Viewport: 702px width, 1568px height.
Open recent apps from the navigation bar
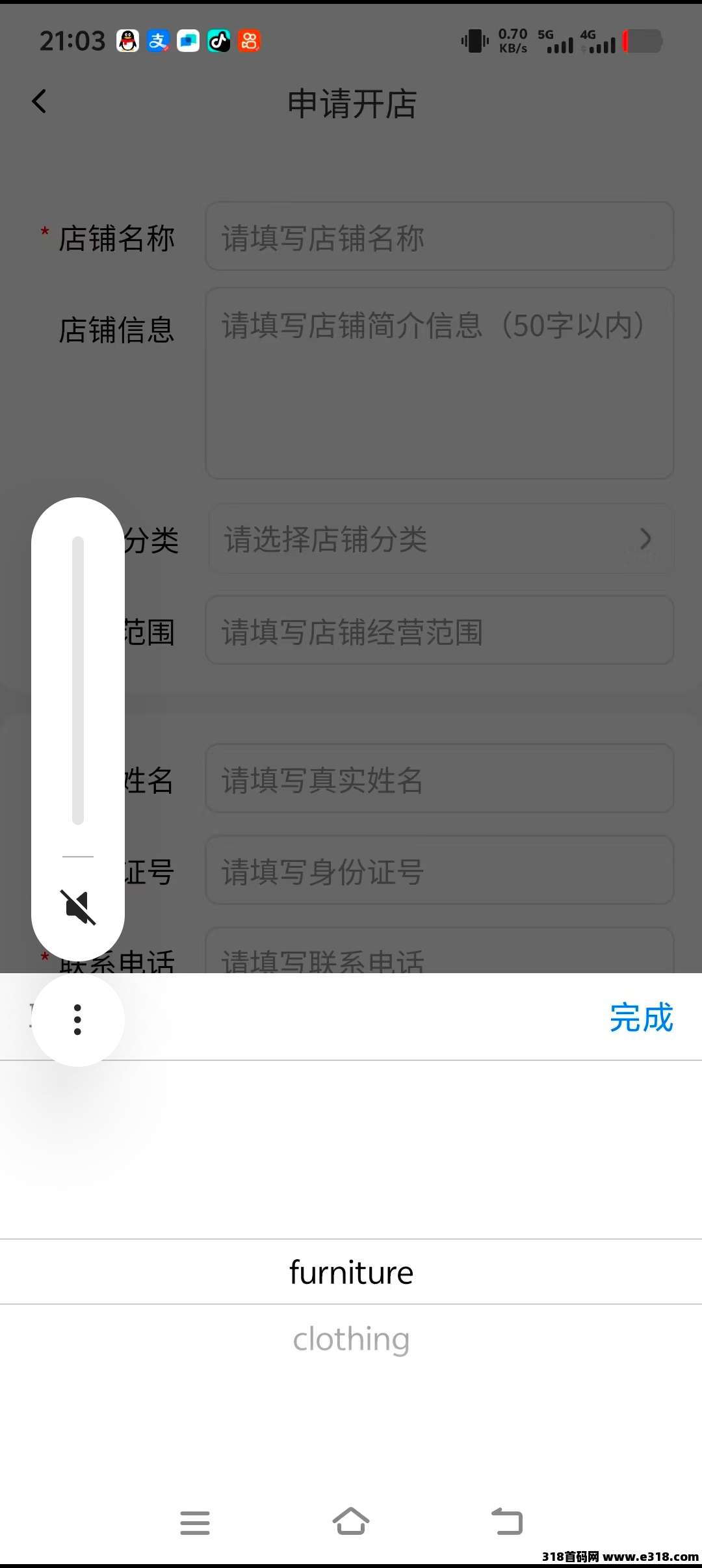click(x=195, y=1522)
